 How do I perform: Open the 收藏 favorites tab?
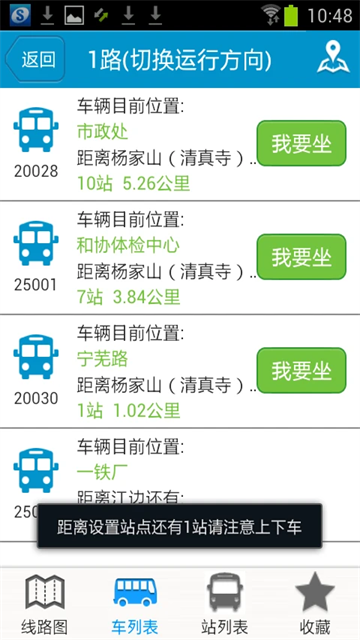[x=315, y=604]
